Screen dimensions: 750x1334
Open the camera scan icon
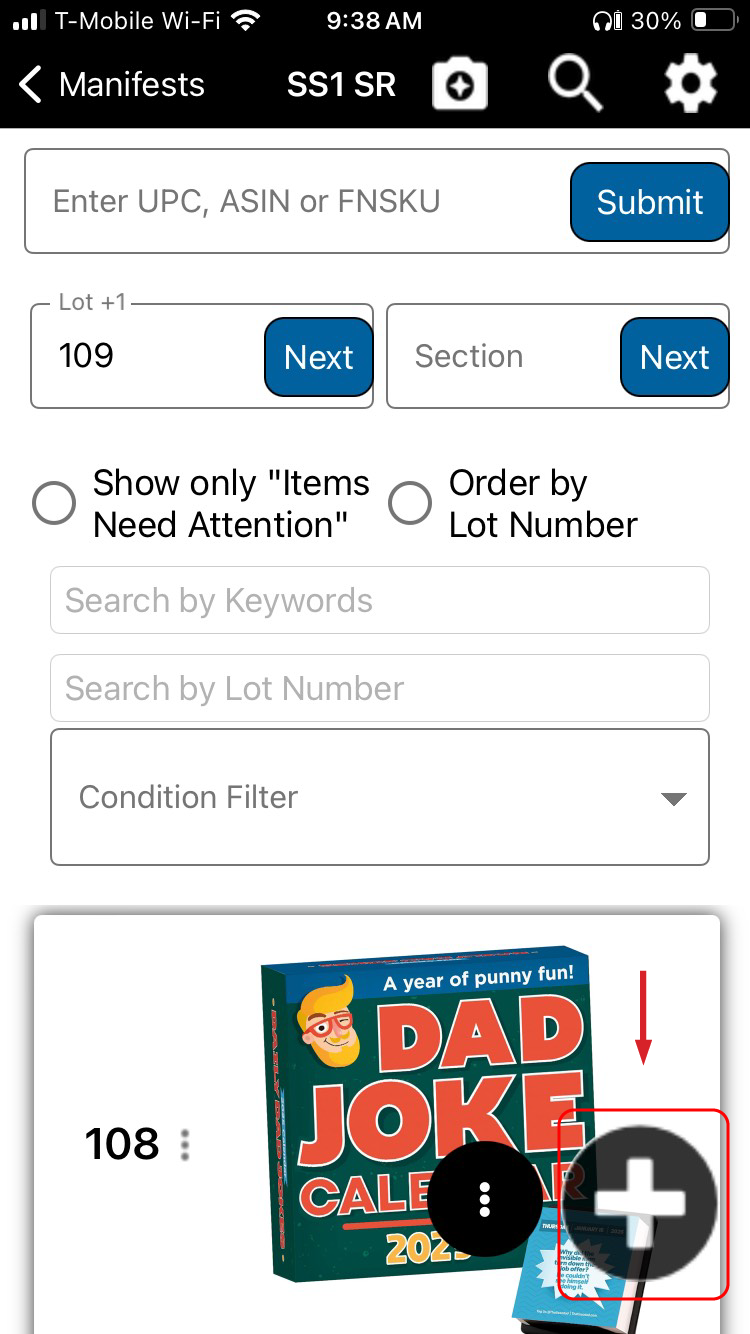pyautogui.click(x=460, y=85)
